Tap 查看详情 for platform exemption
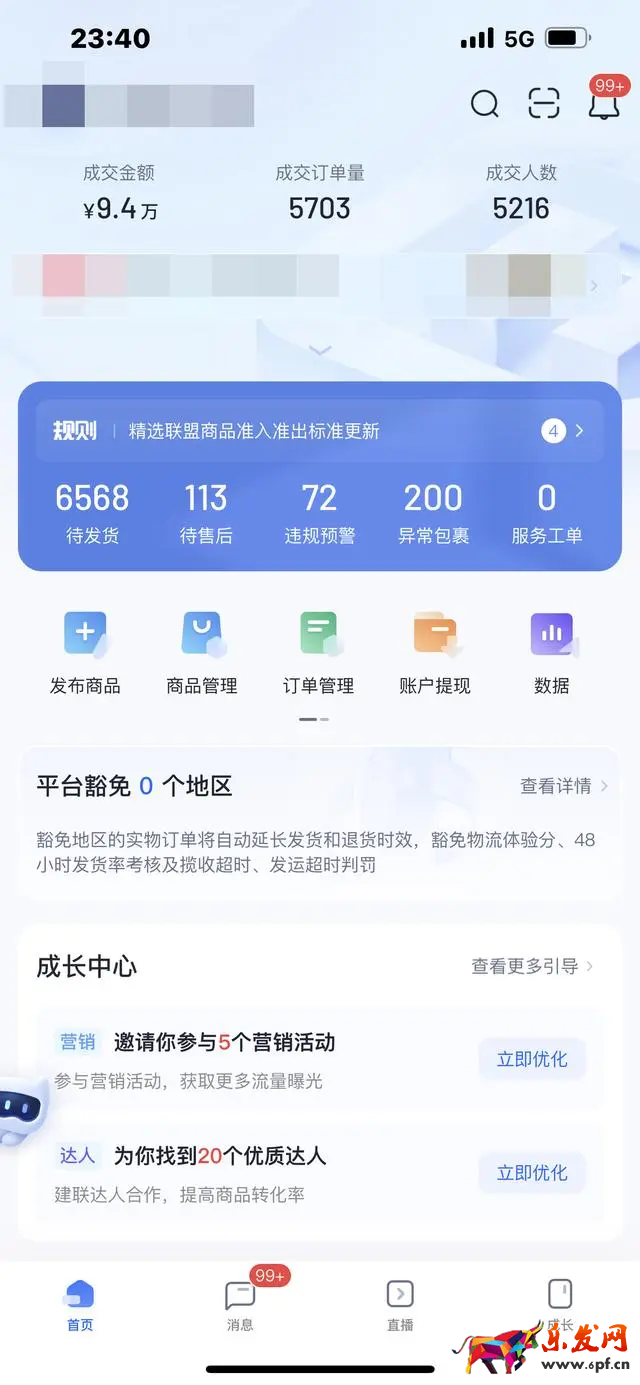 point(563,786)
